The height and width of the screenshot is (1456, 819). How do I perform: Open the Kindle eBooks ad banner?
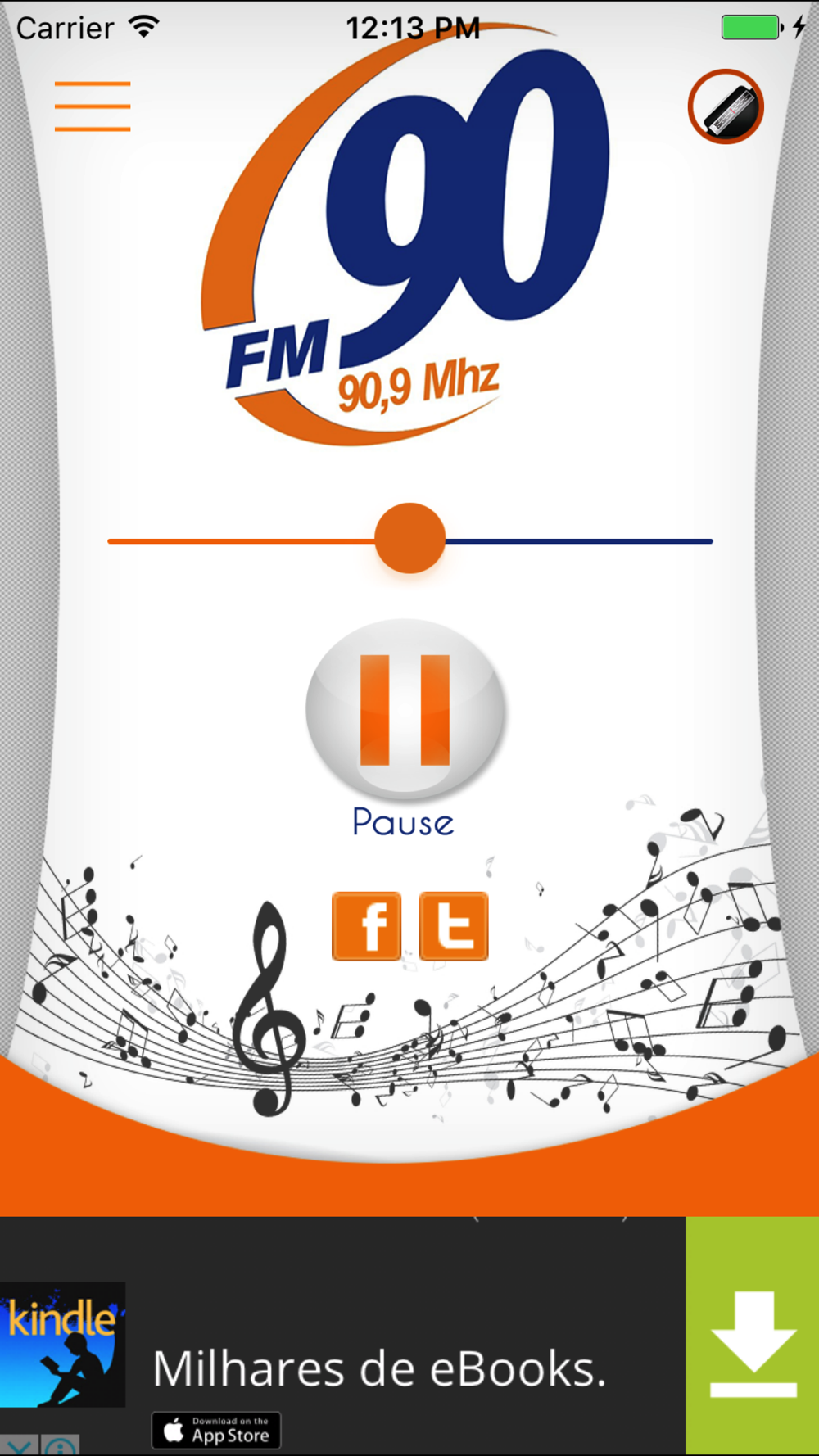click(x=378, y=1369)
